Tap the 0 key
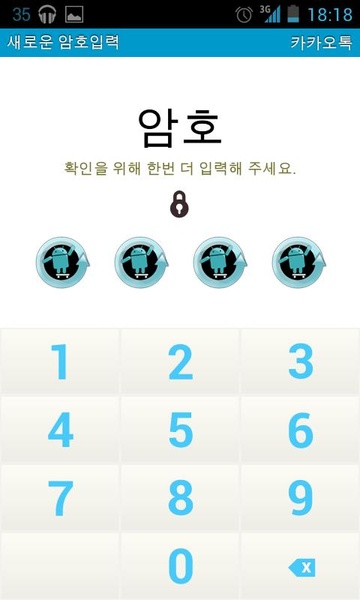This screenshot has width=360, height=600. click(180, 566)
